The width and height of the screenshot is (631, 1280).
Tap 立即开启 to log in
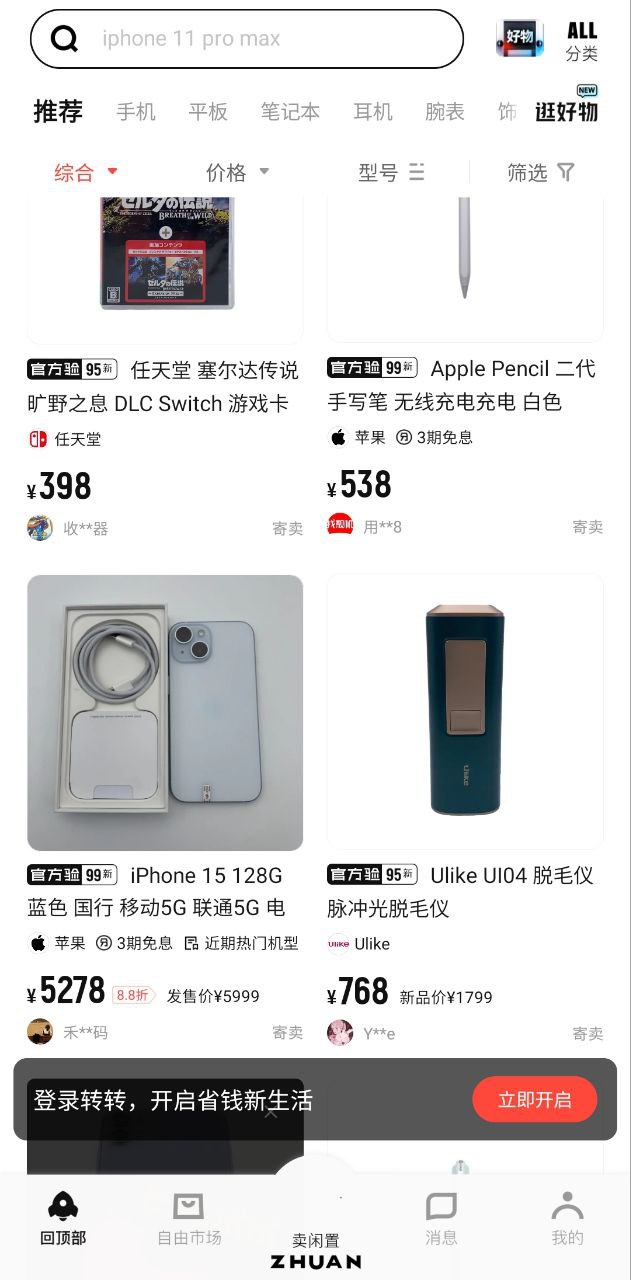pyautogui.click(x=534, y=1100)
